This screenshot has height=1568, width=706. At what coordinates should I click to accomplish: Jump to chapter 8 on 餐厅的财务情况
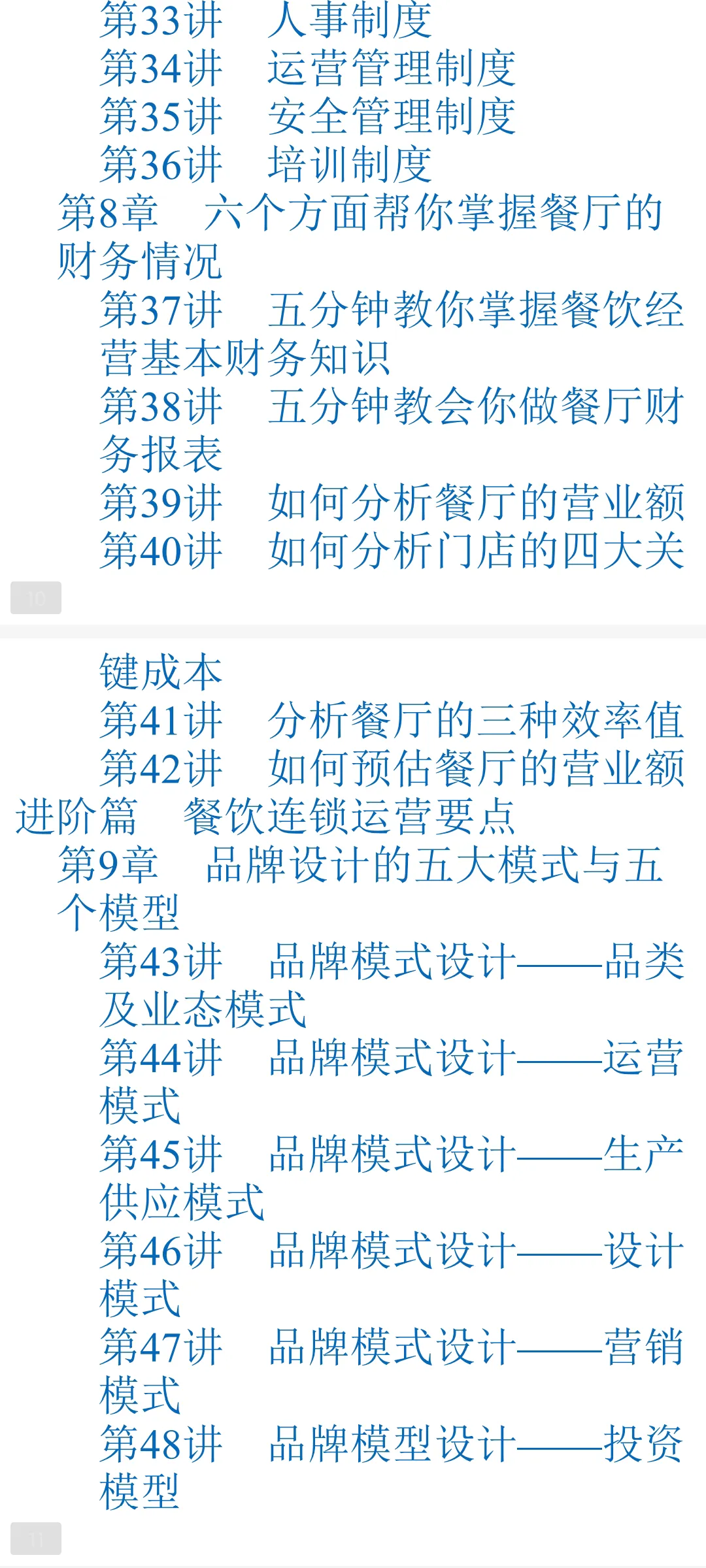[360, 213]
